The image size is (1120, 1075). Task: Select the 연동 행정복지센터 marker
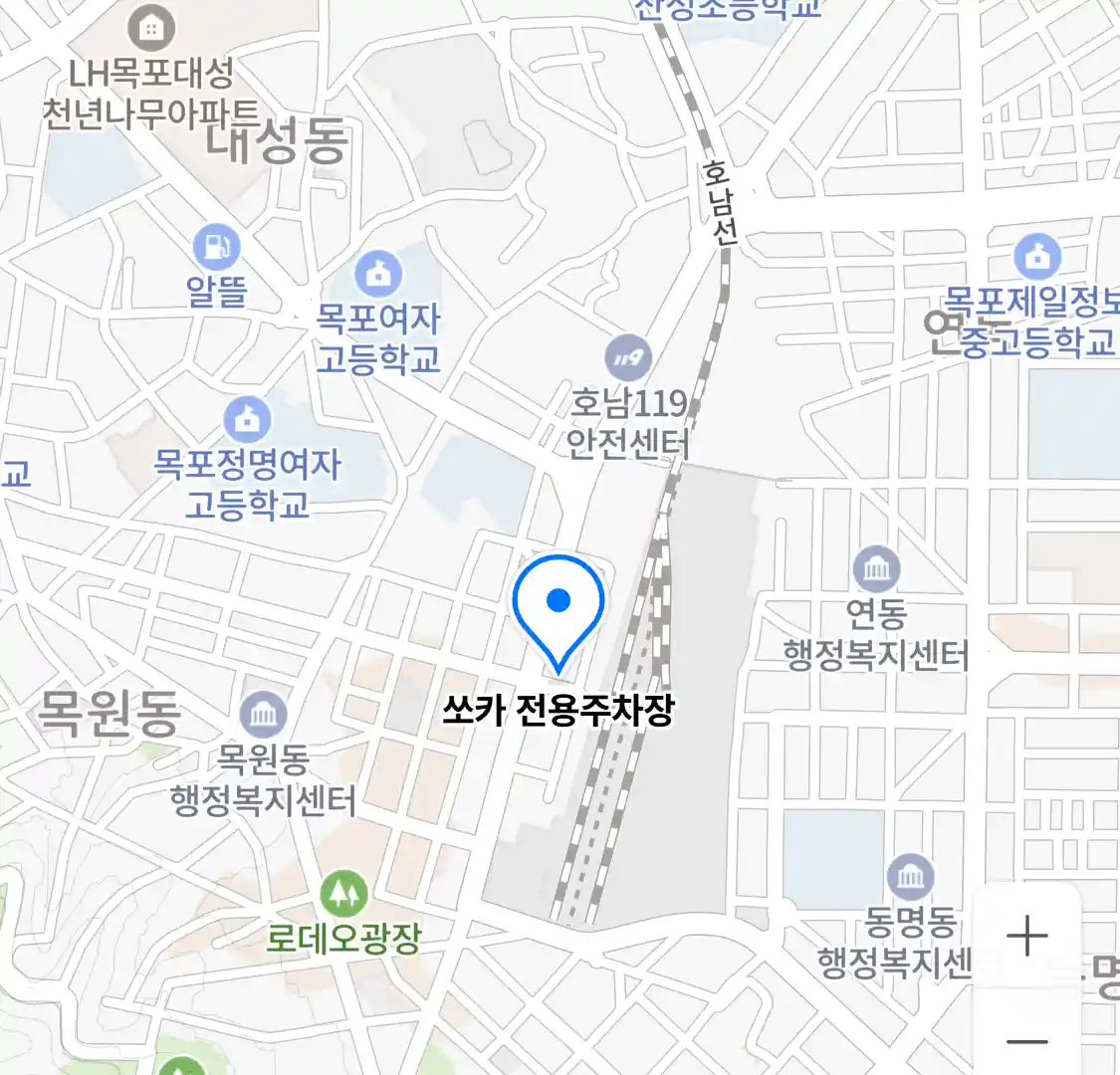pos(876,569)
